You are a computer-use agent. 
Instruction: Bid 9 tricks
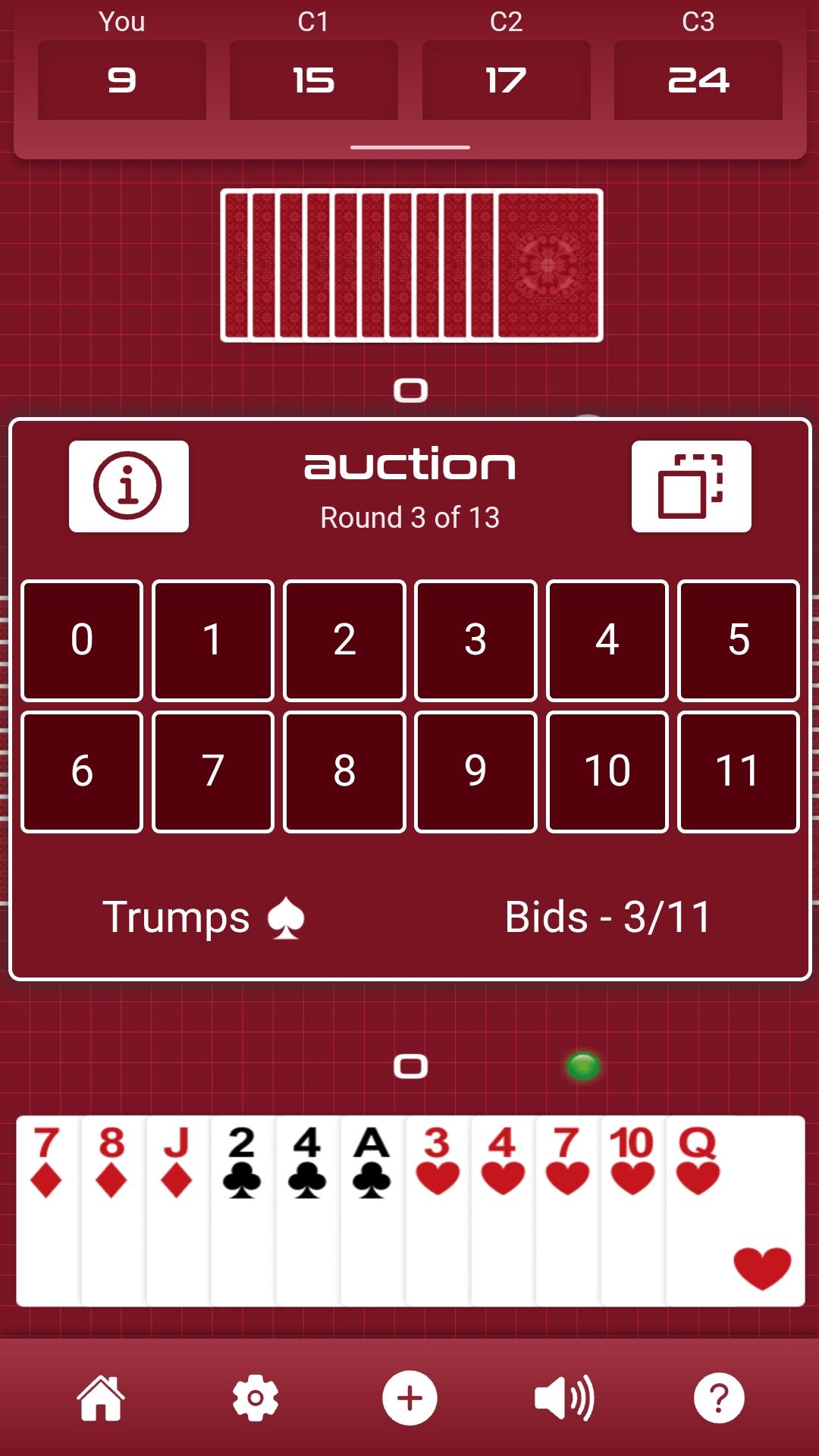[x=475, y=772]
